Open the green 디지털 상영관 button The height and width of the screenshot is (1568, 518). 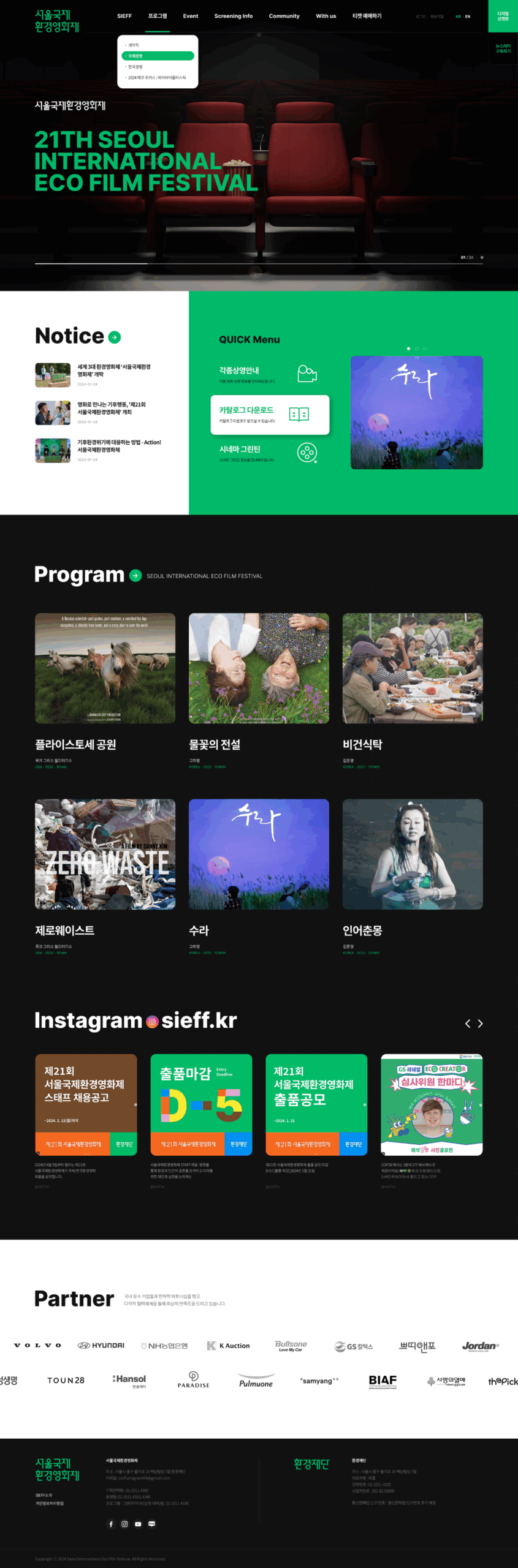pyautogui.click(x=503, y=16)
